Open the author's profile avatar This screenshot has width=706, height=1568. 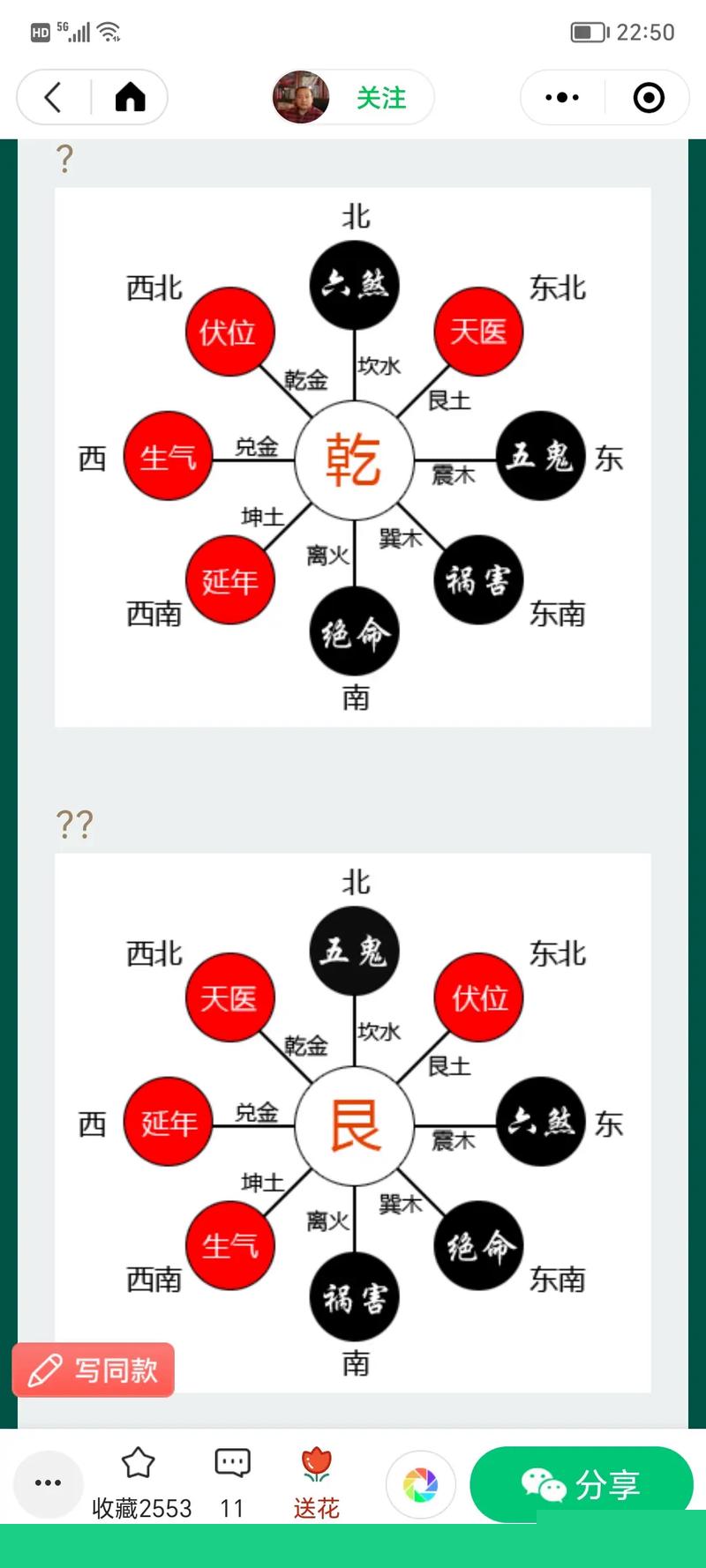point(301,97)
